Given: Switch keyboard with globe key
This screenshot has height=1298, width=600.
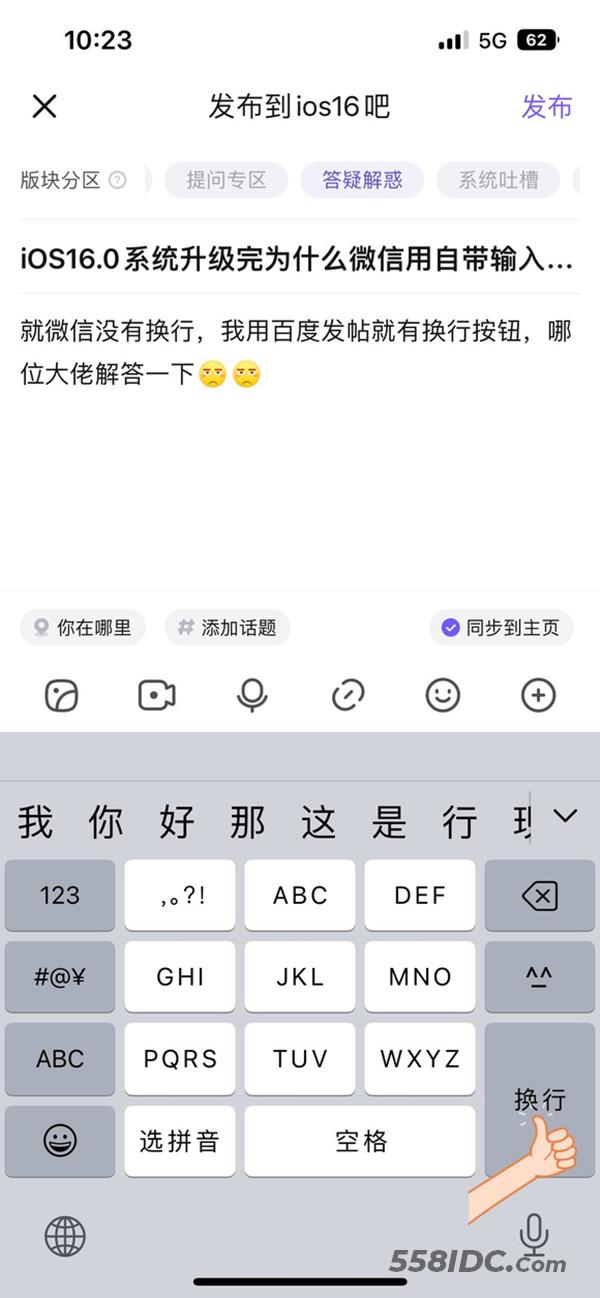Looking at the screenshot, I should pos(65,1237).
